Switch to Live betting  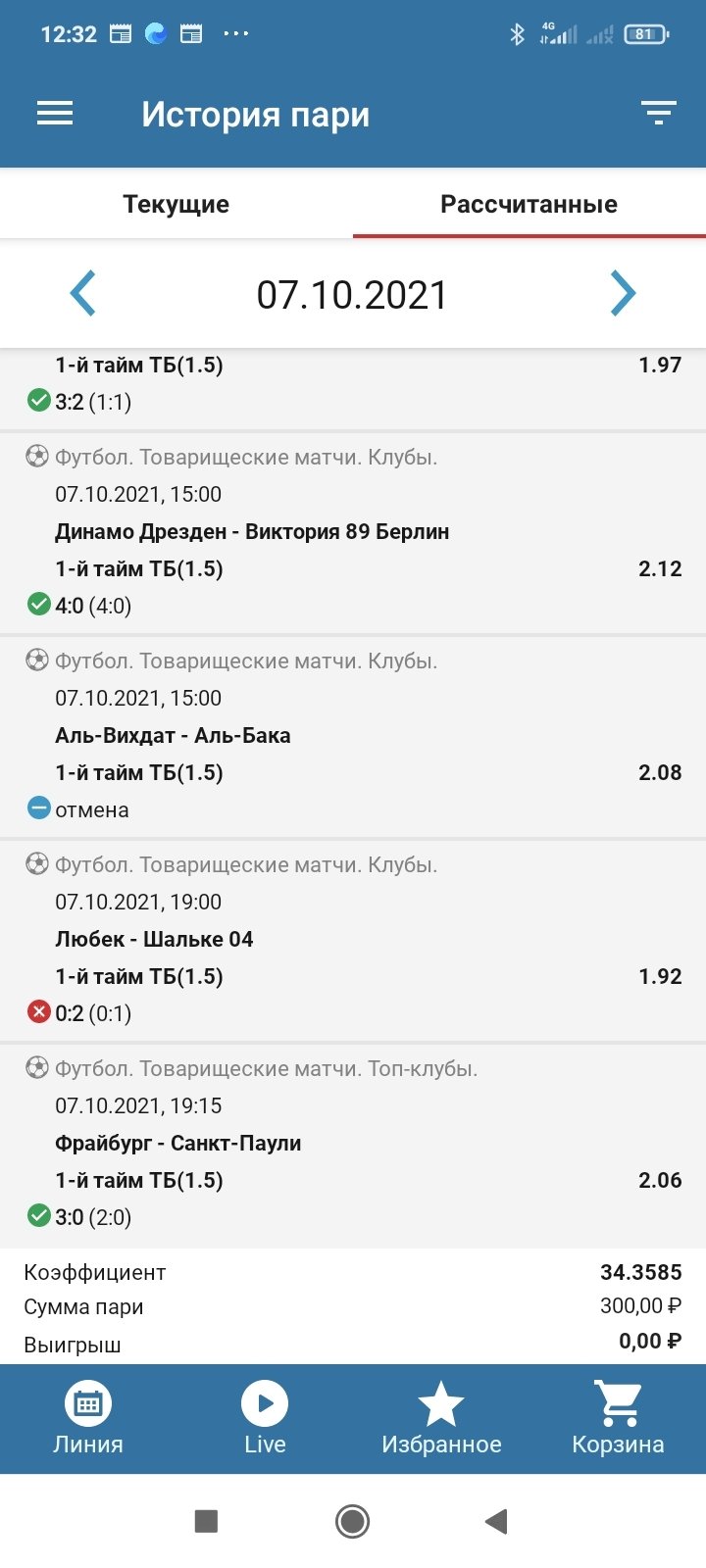[265, 1418]
